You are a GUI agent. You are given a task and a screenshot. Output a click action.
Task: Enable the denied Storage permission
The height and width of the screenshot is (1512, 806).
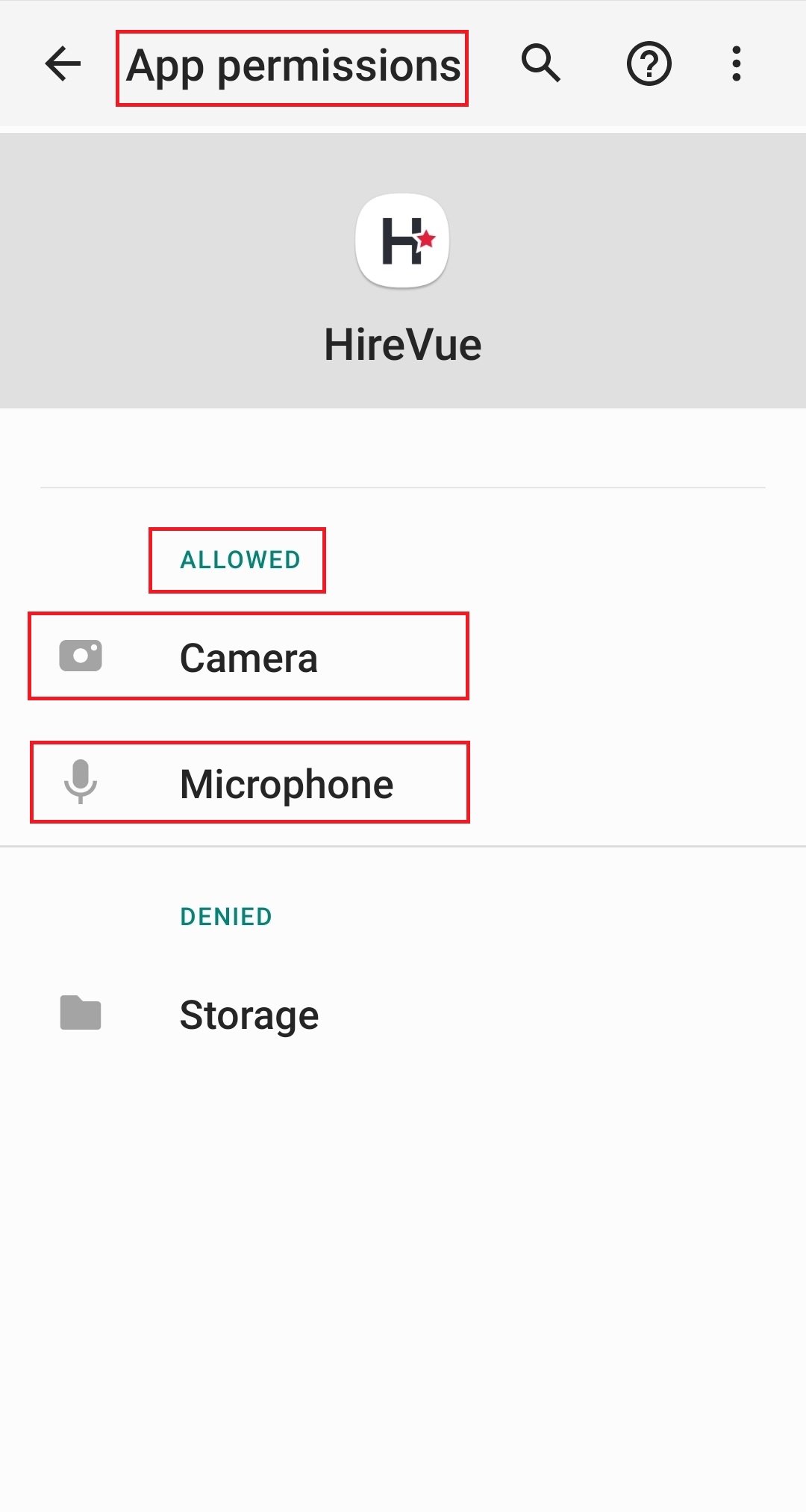coord(249,1013)
